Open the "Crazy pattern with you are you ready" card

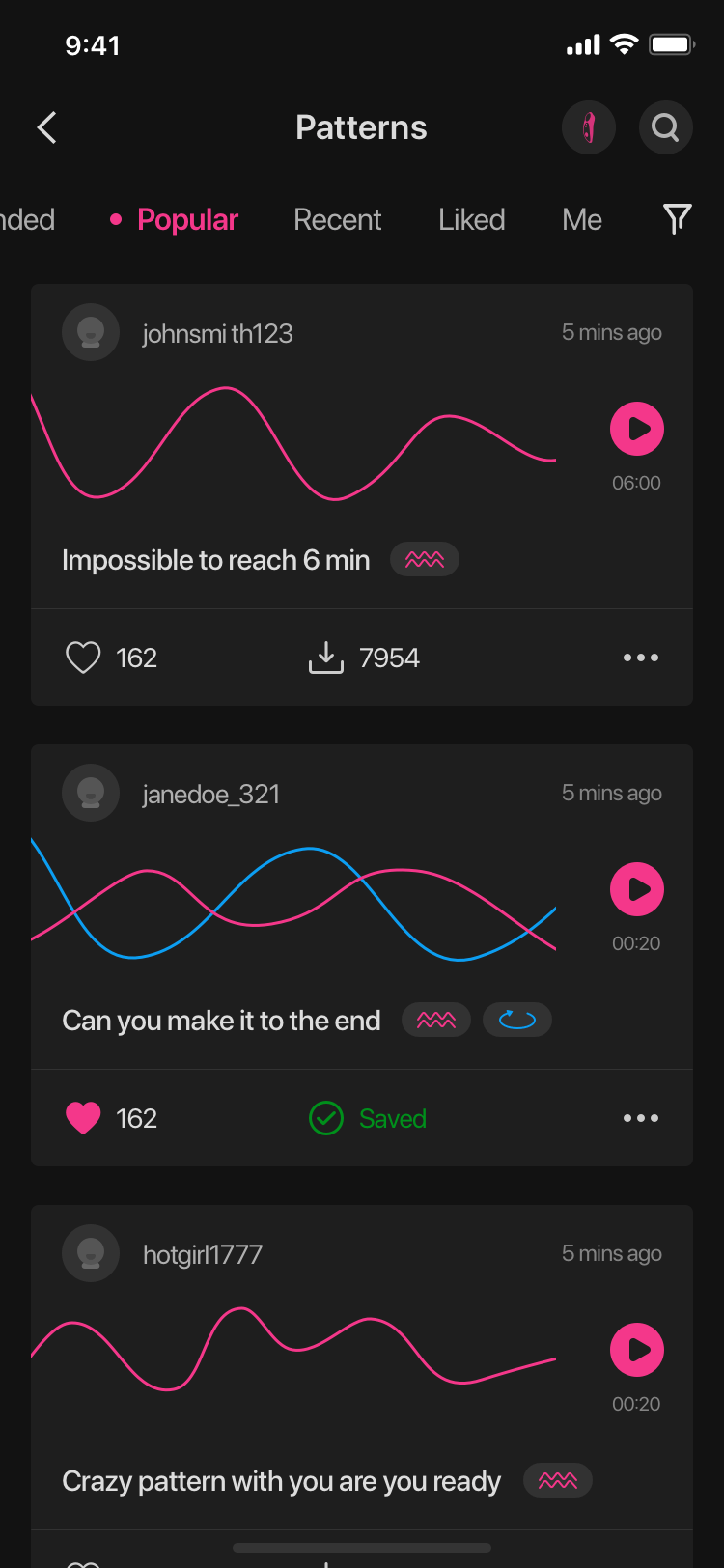281,1481
